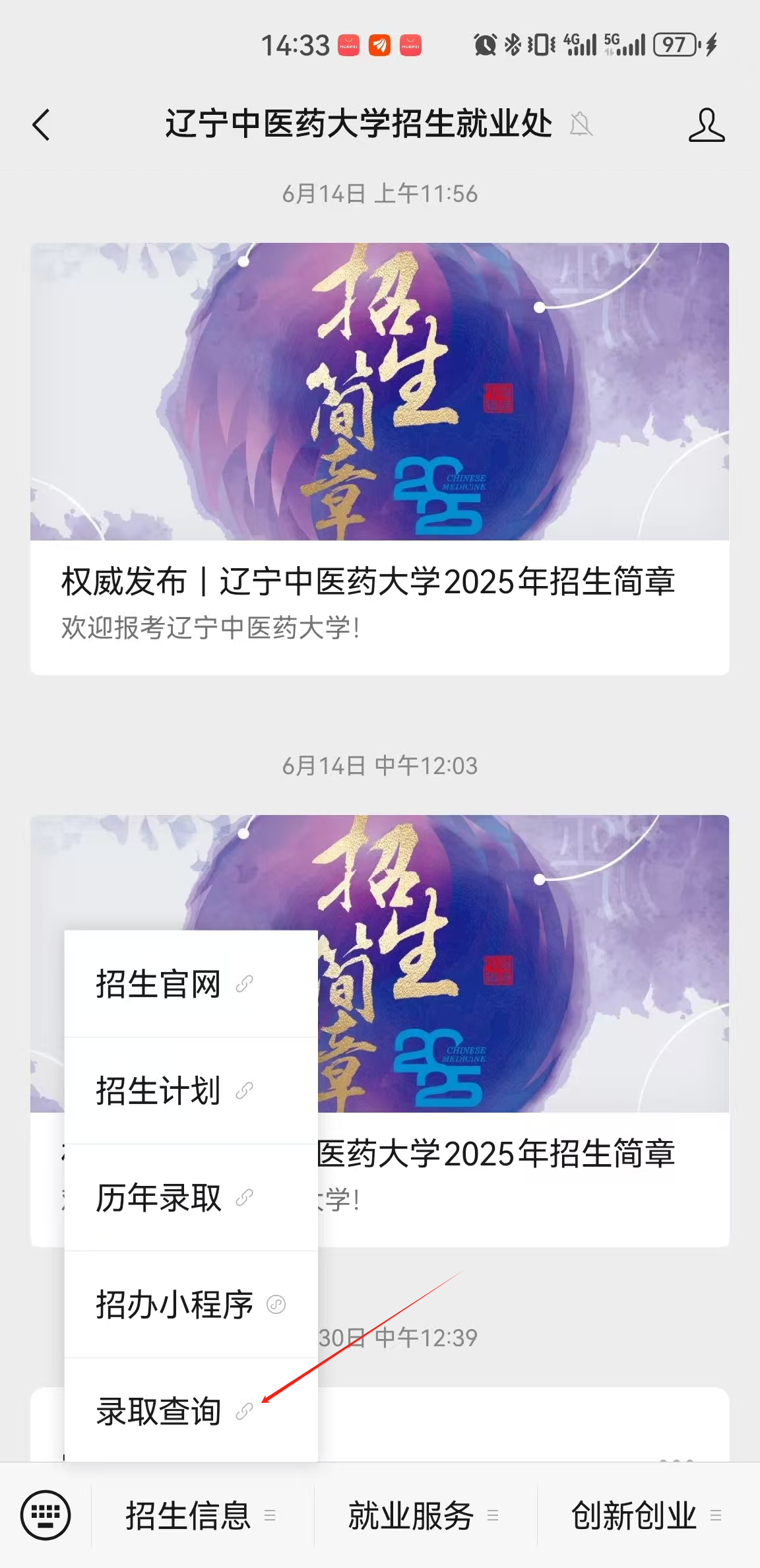Choose 历年录取 menu item
The width and height of the screenshot is (760, 1568).
pyautogui.click(x=174, y=1197)
